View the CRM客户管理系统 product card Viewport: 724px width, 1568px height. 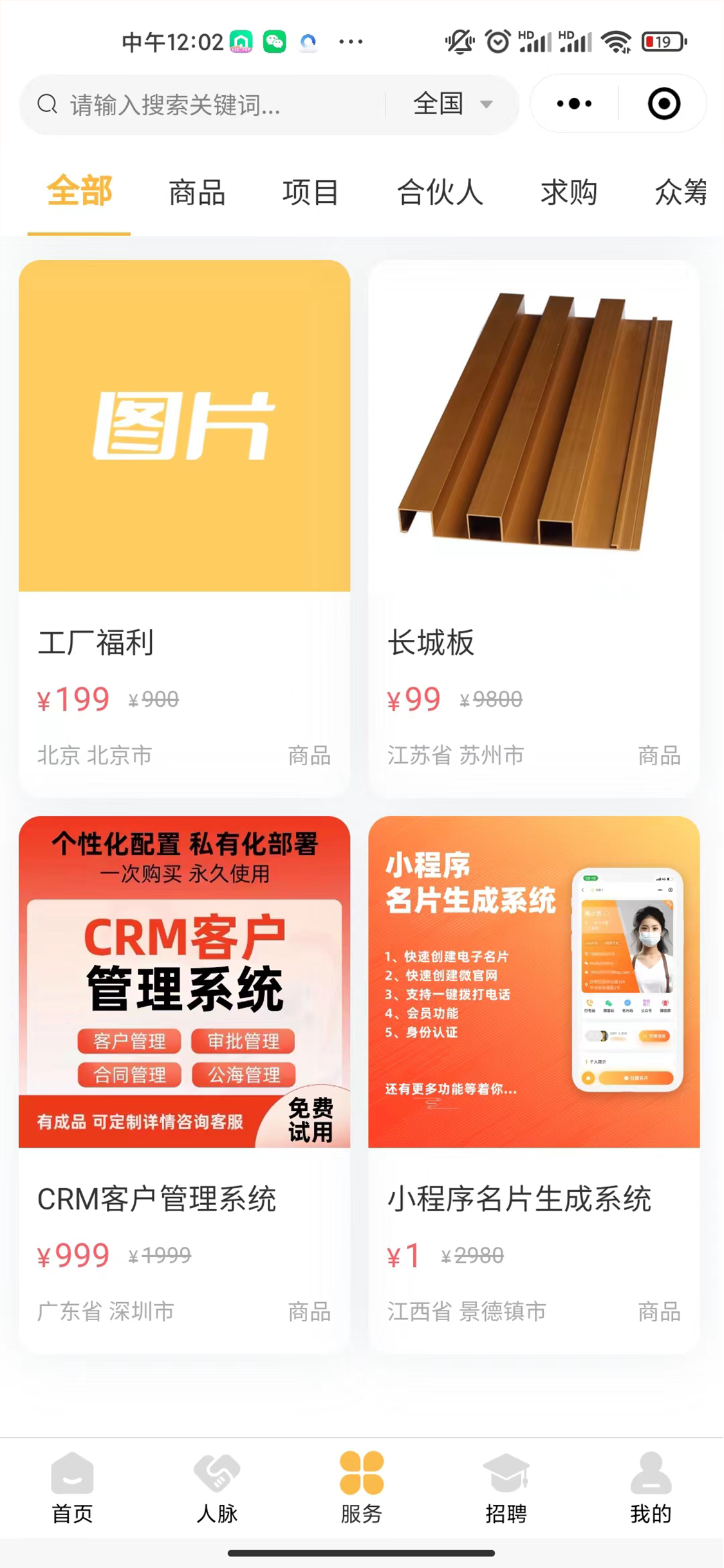185,1085
